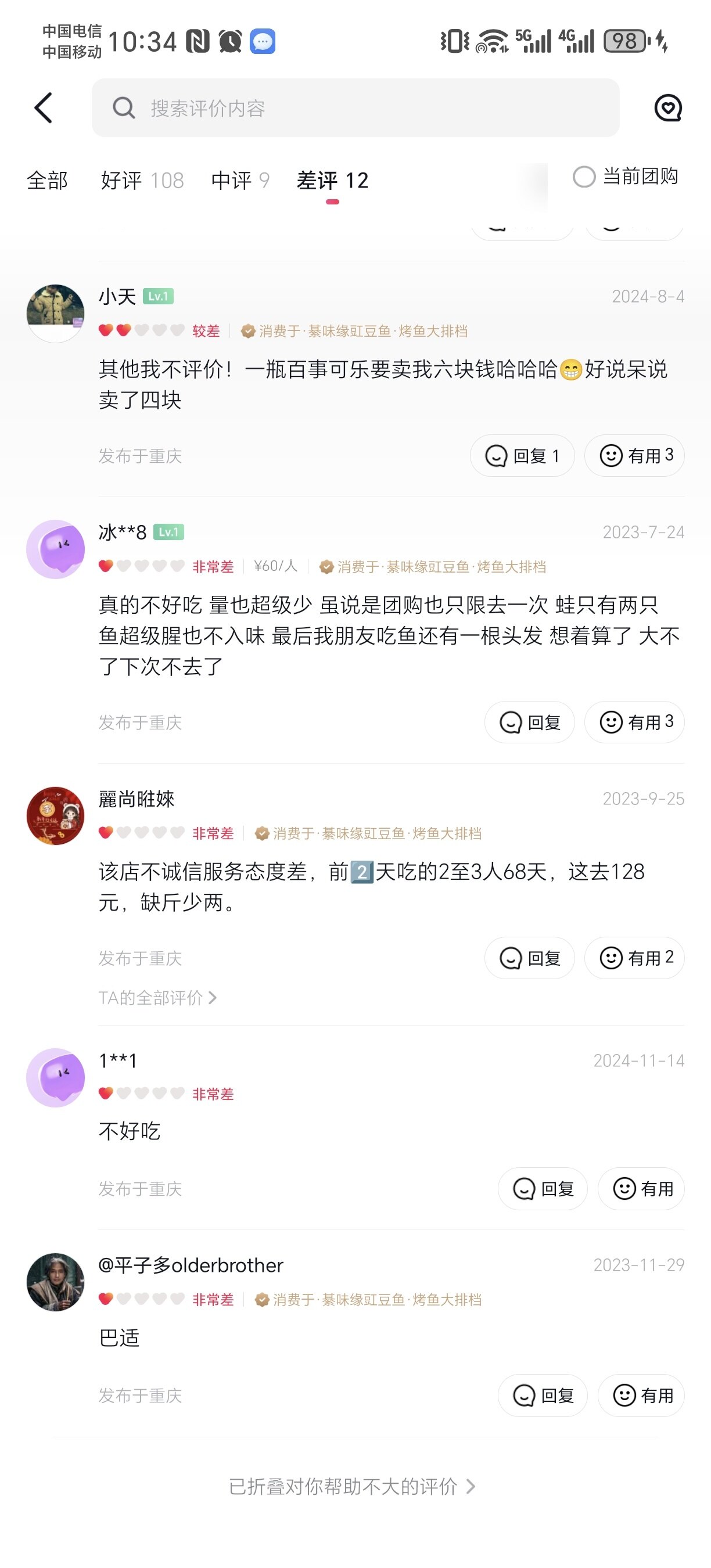The image size is (711, 1568).
Task: Reply to 1**1's 不好吃 review
Action: pyautogui.click(x=543, y=1188)
